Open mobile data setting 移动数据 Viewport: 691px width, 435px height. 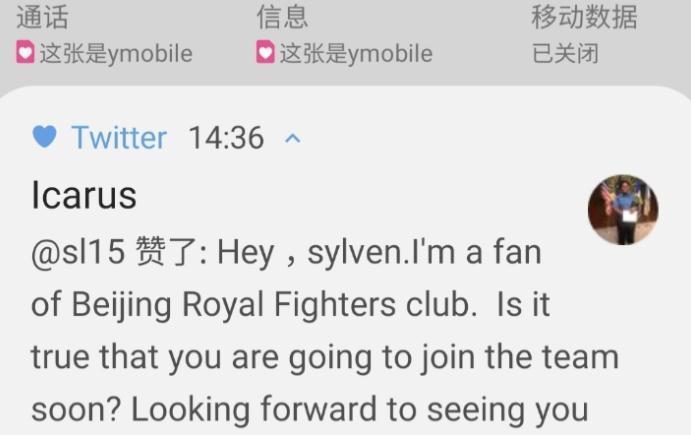point(583,35)
